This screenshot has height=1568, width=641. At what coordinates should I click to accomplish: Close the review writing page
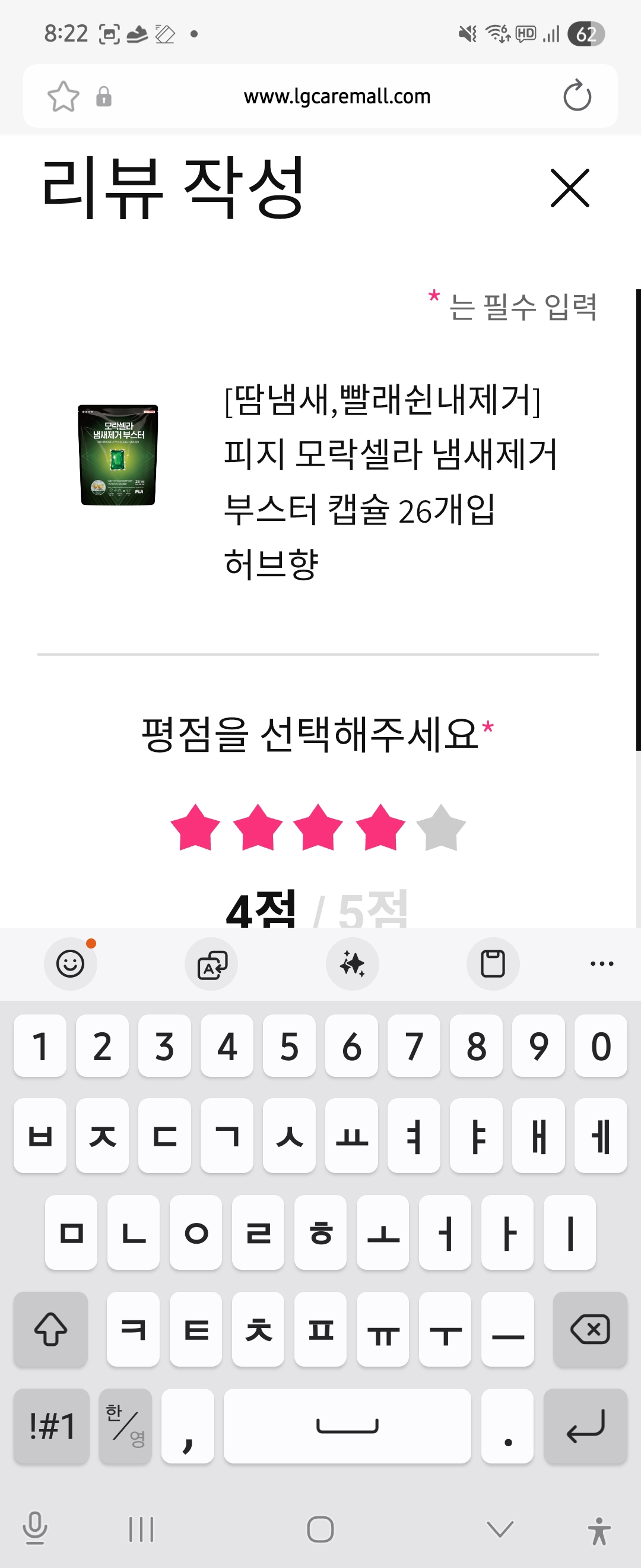click(x=569, y=188)
